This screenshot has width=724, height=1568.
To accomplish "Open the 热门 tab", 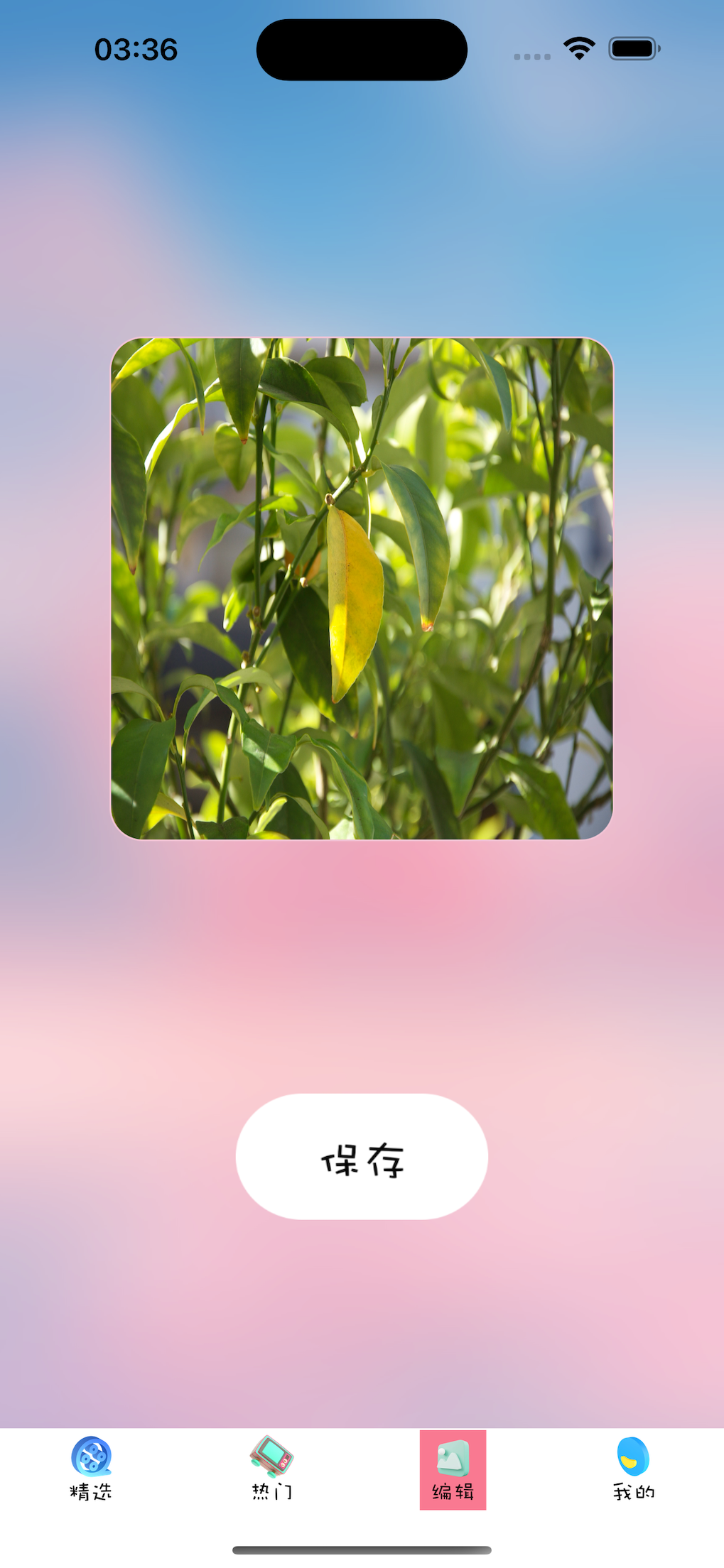I will [271, 1469].
